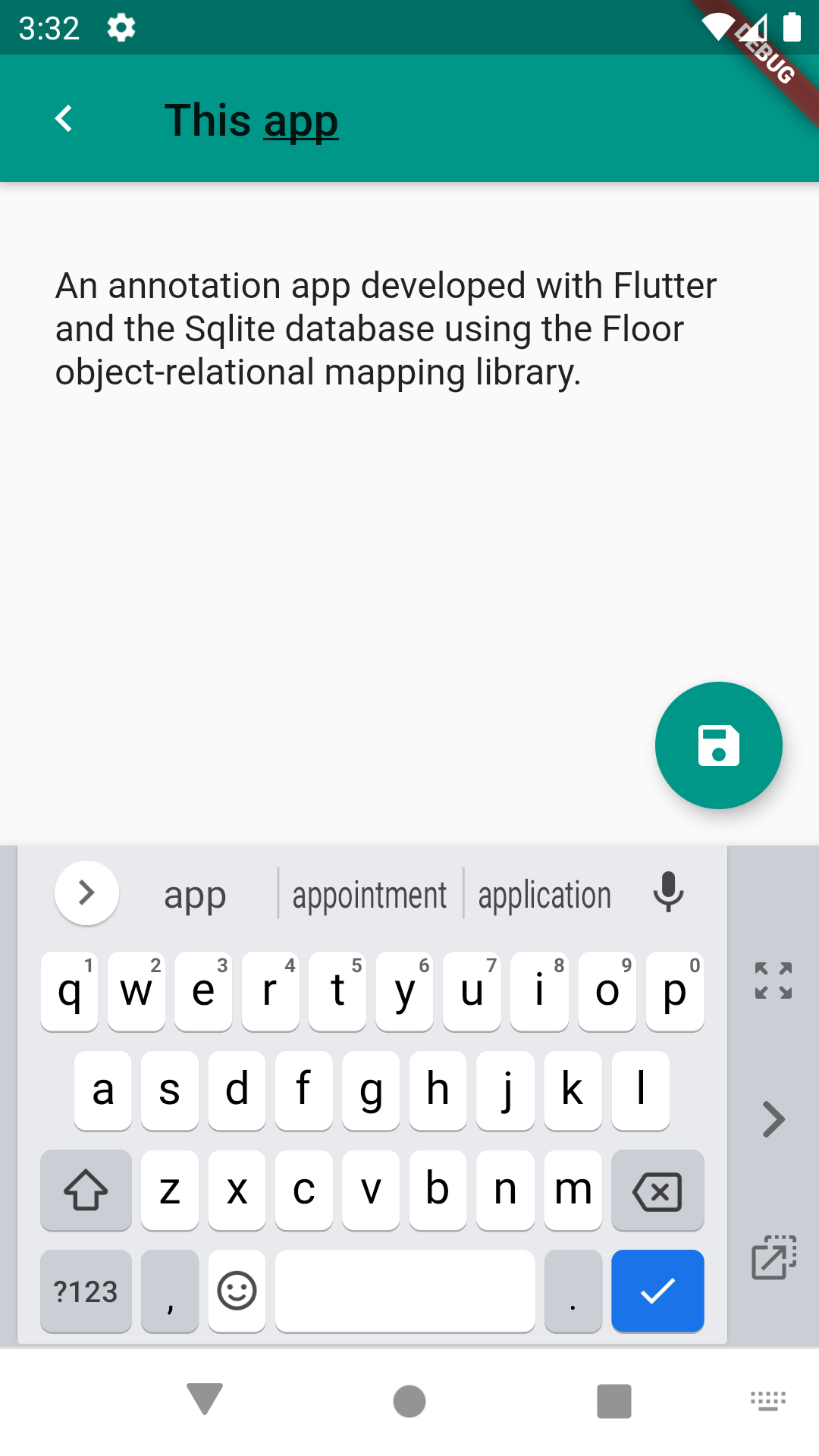This screenshot has width=819, height=1456.
Task: Open the emoji keyboard
Action: click(237, 1291)
